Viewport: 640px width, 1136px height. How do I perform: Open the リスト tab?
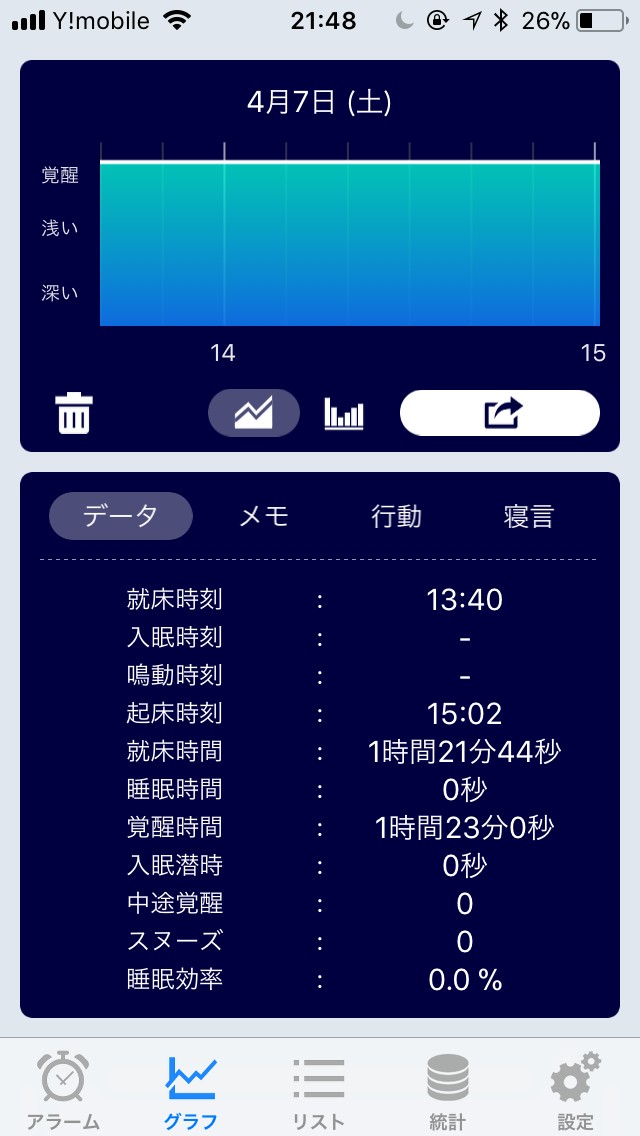[x=319, y=1090]
